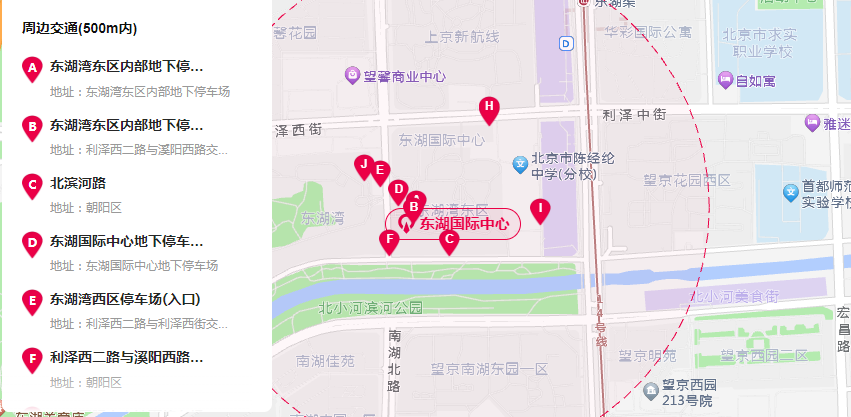Image resolution: width=851 pixels, height=417 pixels.
Task: Select map marker D on the map
Action: 397,190
